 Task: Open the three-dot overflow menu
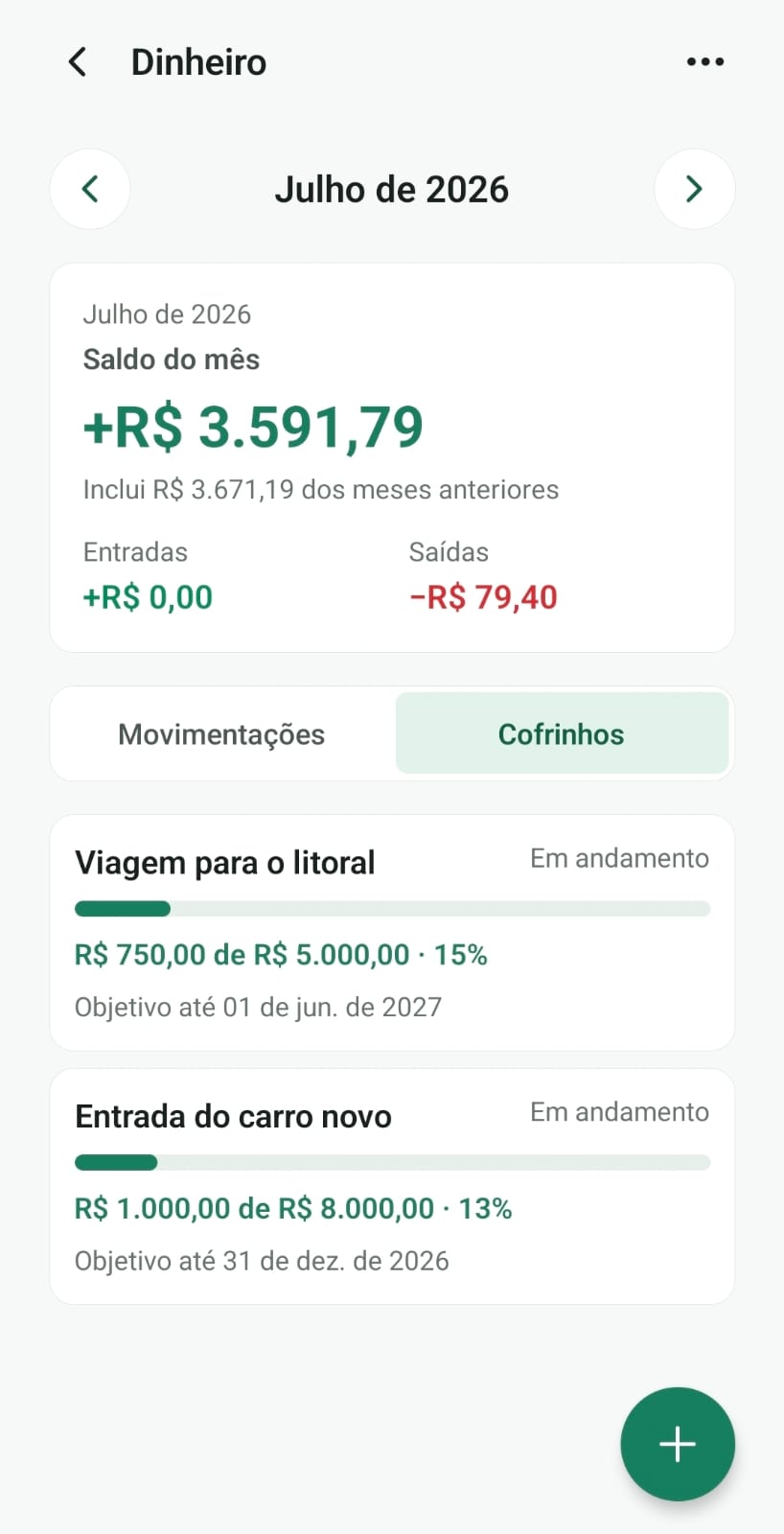[x=705, y=62]
